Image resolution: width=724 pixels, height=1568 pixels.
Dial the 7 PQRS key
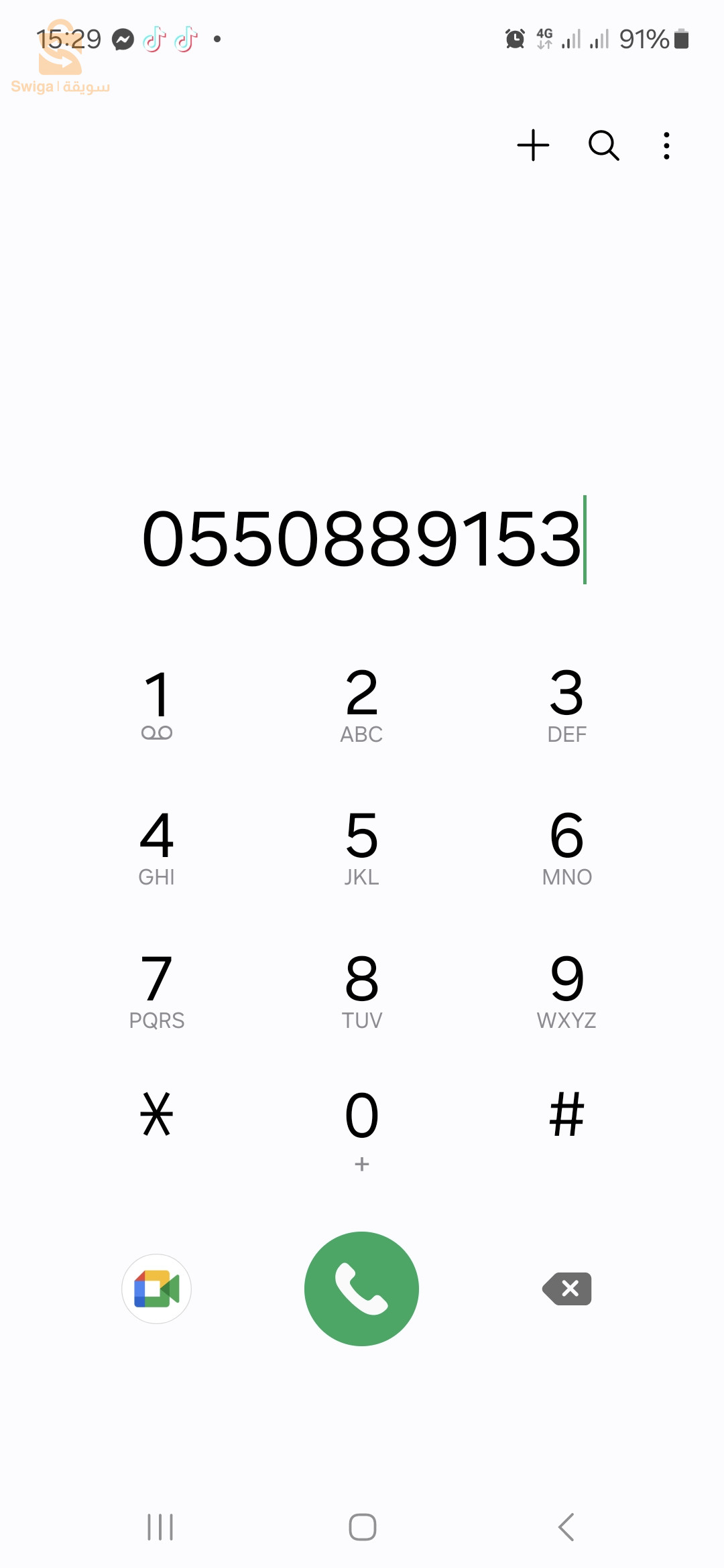click(157, 990)
